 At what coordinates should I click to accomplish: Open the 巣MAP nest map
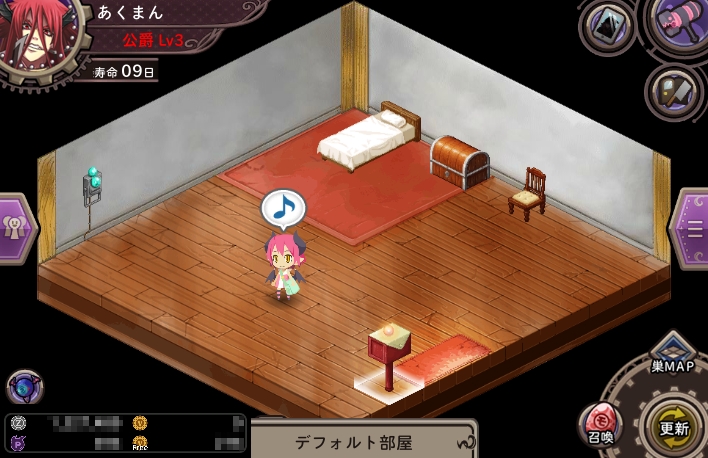coord(672,356)
